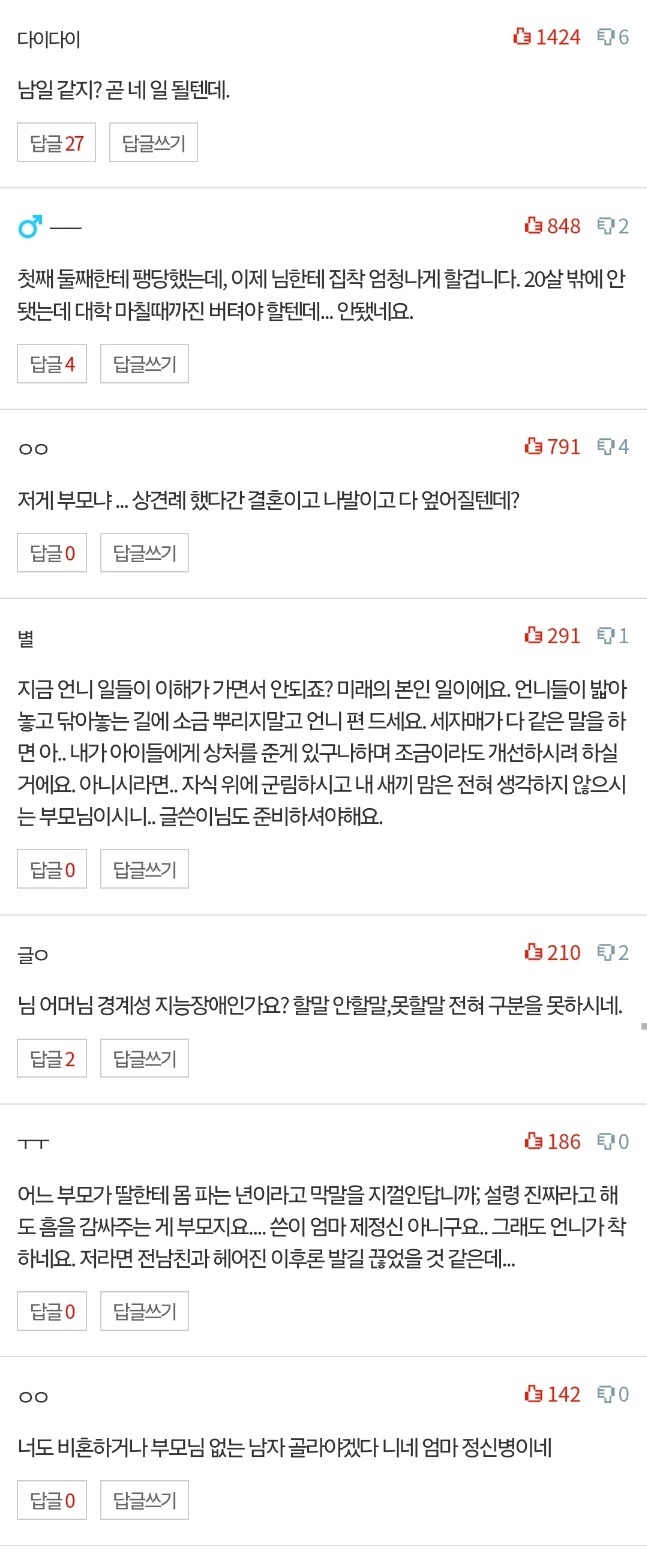Upvote the comment with 791 likes
Image resolution: width=647 pixels, height=1549 pixels.
tap(552, 446)
